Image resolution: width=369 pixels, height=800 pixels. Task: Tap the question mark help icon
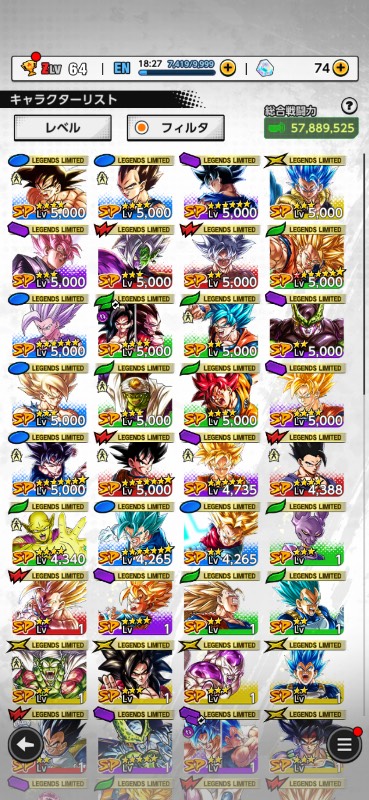click(x=349, y=106)
